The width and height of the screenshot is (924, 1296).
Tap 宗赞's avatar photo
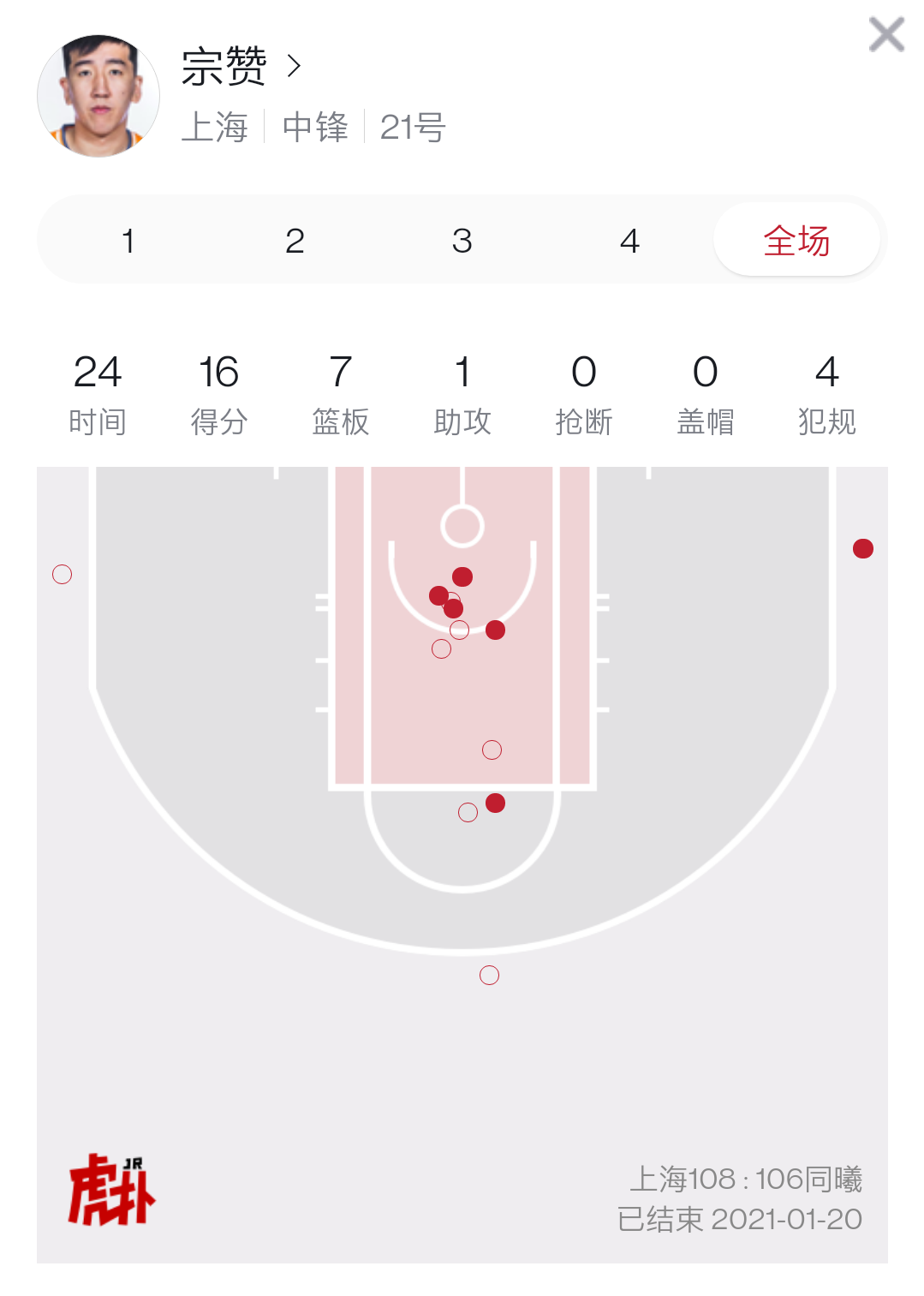(x=98, y=96)
